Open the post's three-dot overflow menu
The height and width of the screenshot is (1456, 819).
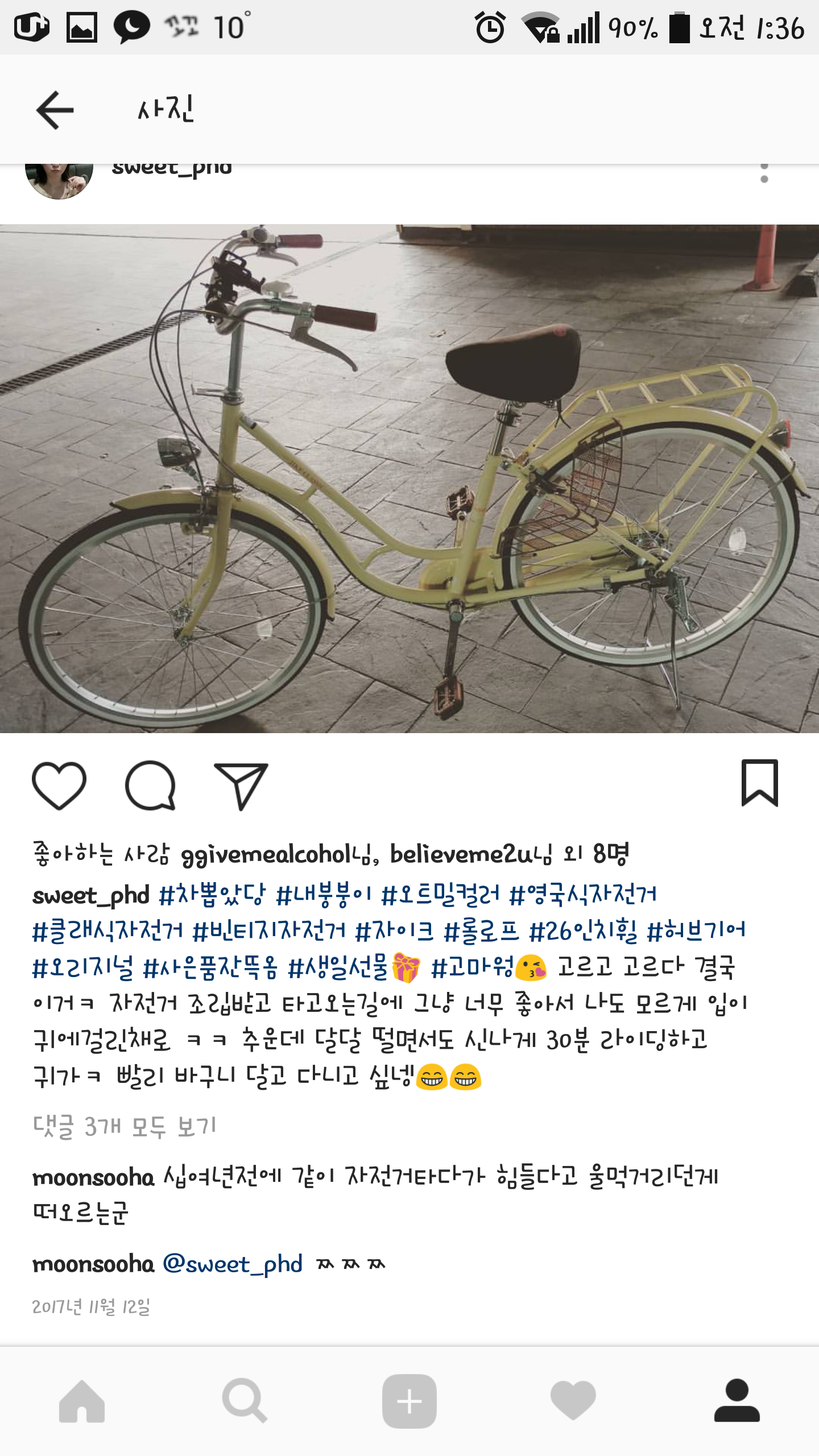tap(764, 173)
